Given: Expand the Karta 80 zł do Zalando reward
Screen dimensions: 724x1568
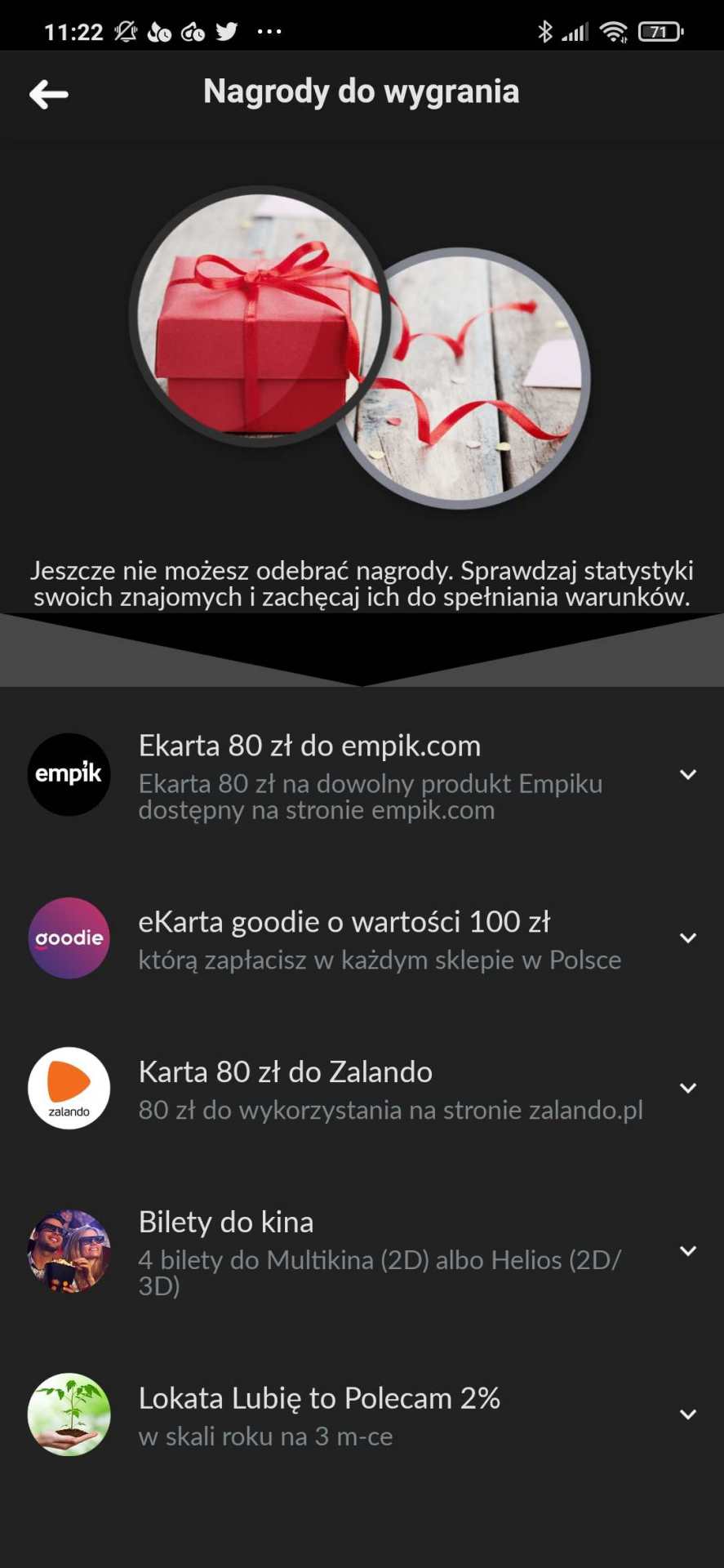Looking at the screenshot, I should point(688,1088).
